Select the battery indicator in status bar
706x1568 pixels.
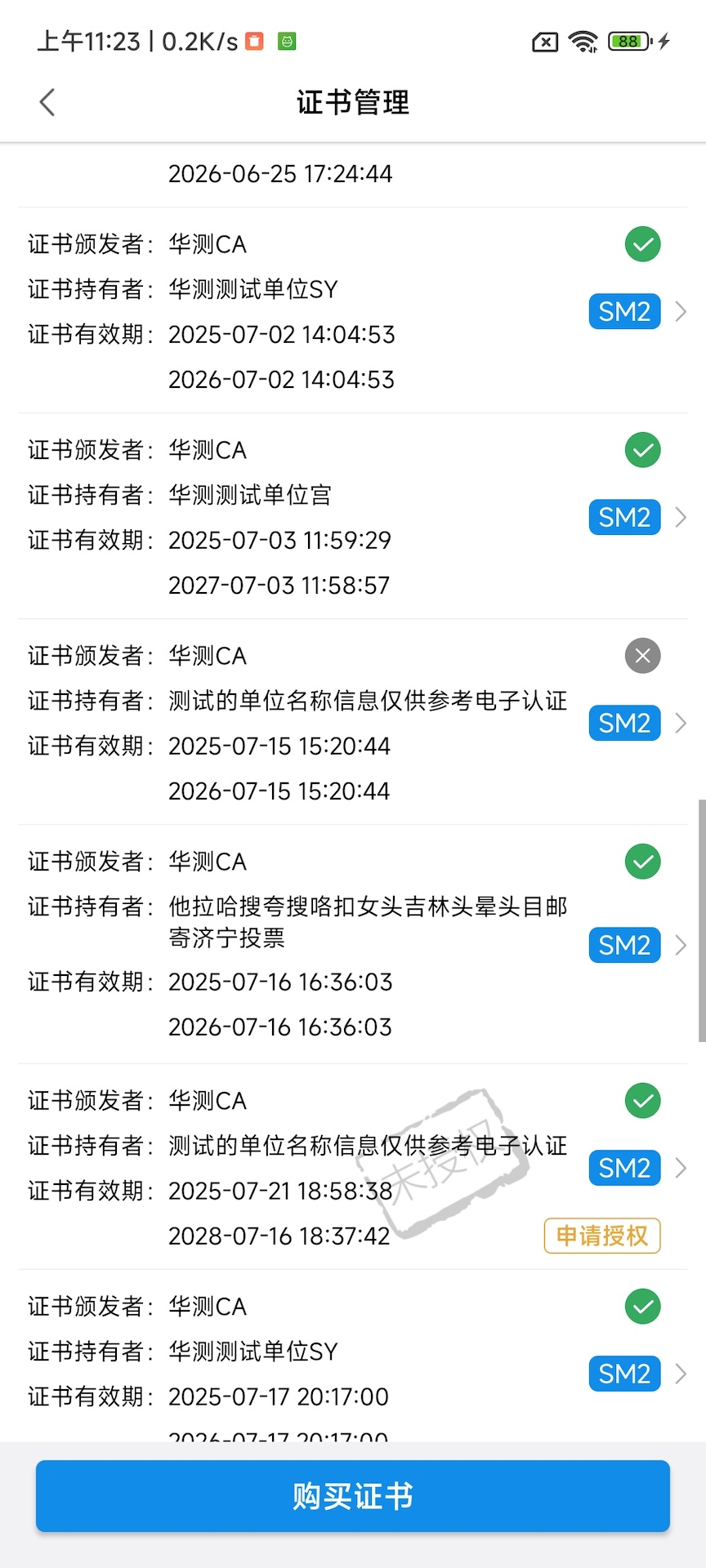click(626, 41)
